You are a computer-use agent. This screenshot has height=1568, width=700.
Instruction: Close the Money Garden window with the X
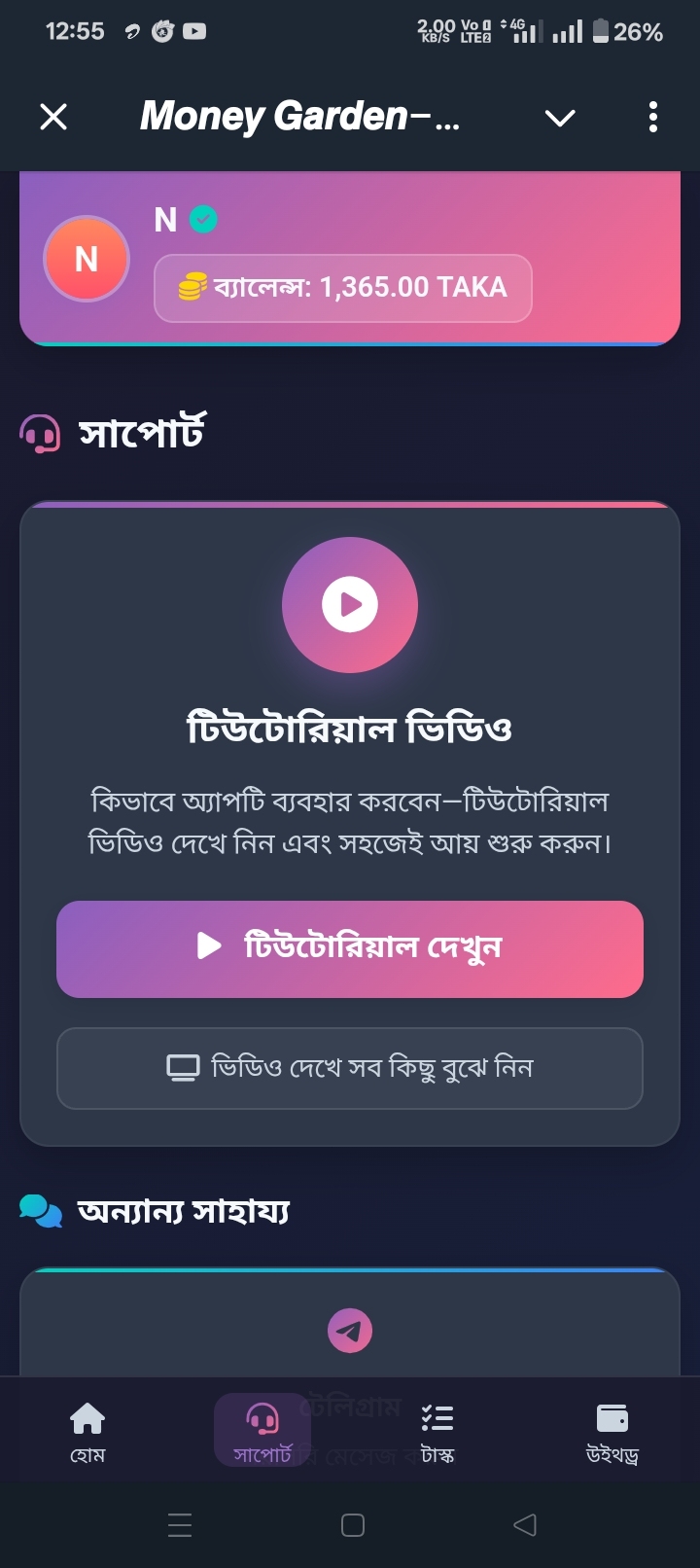[x=54, y=117]
